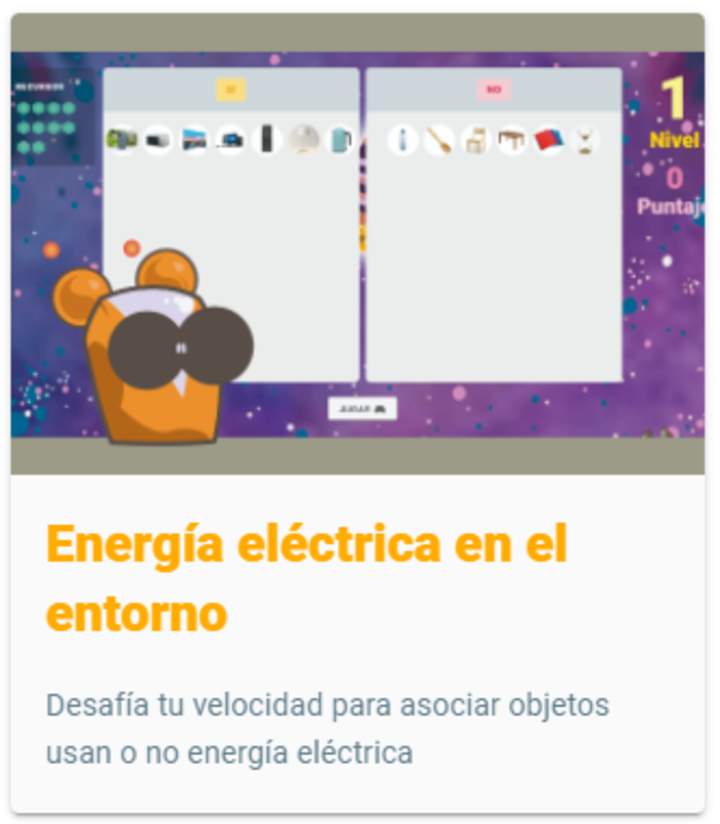Select the microwave icon in the SÍ column
The height and width of the screenshot is (824, 720).
point(156,140)
